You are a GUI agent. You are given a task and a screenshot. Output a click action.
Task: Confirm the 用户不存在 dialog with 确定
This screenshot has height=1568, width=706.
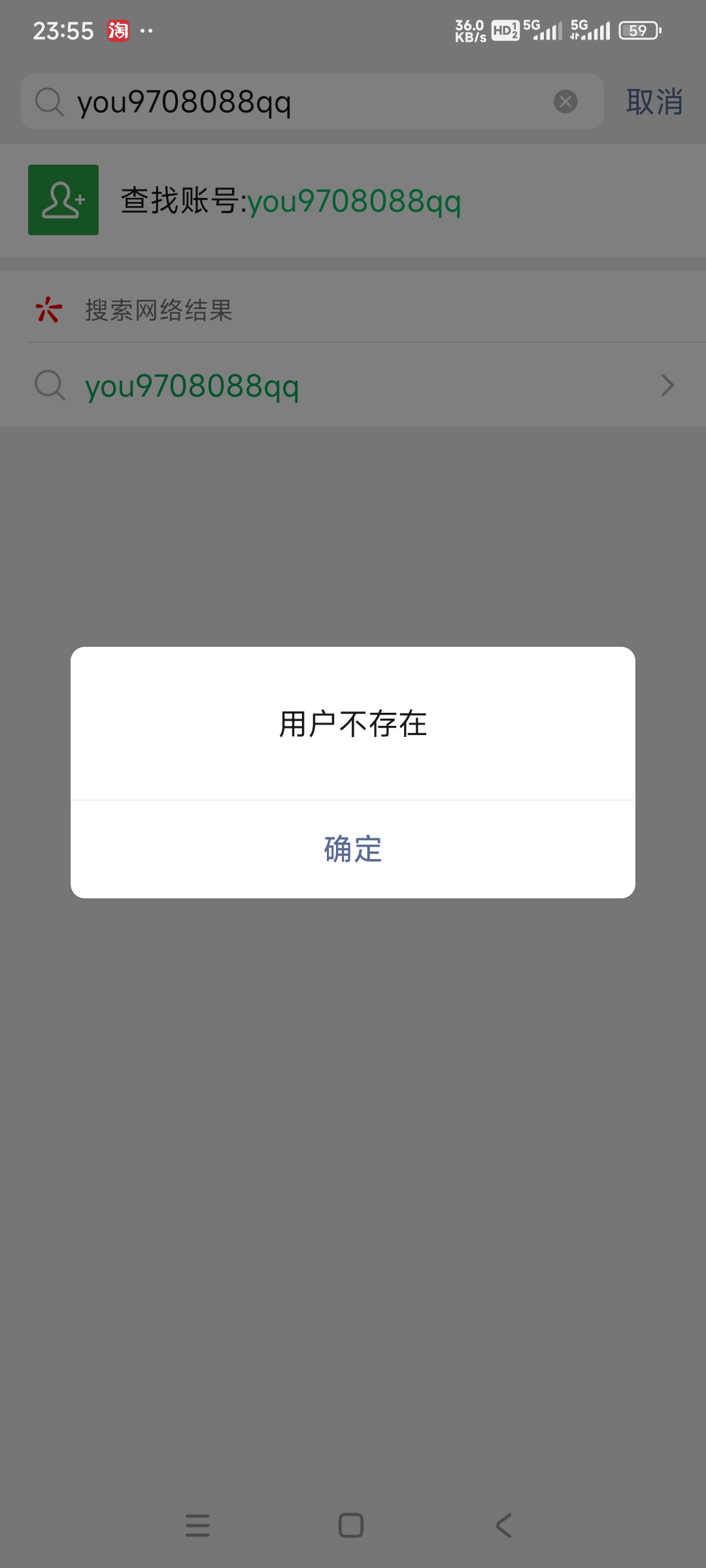pyautogui.click(x=353, y=849)
